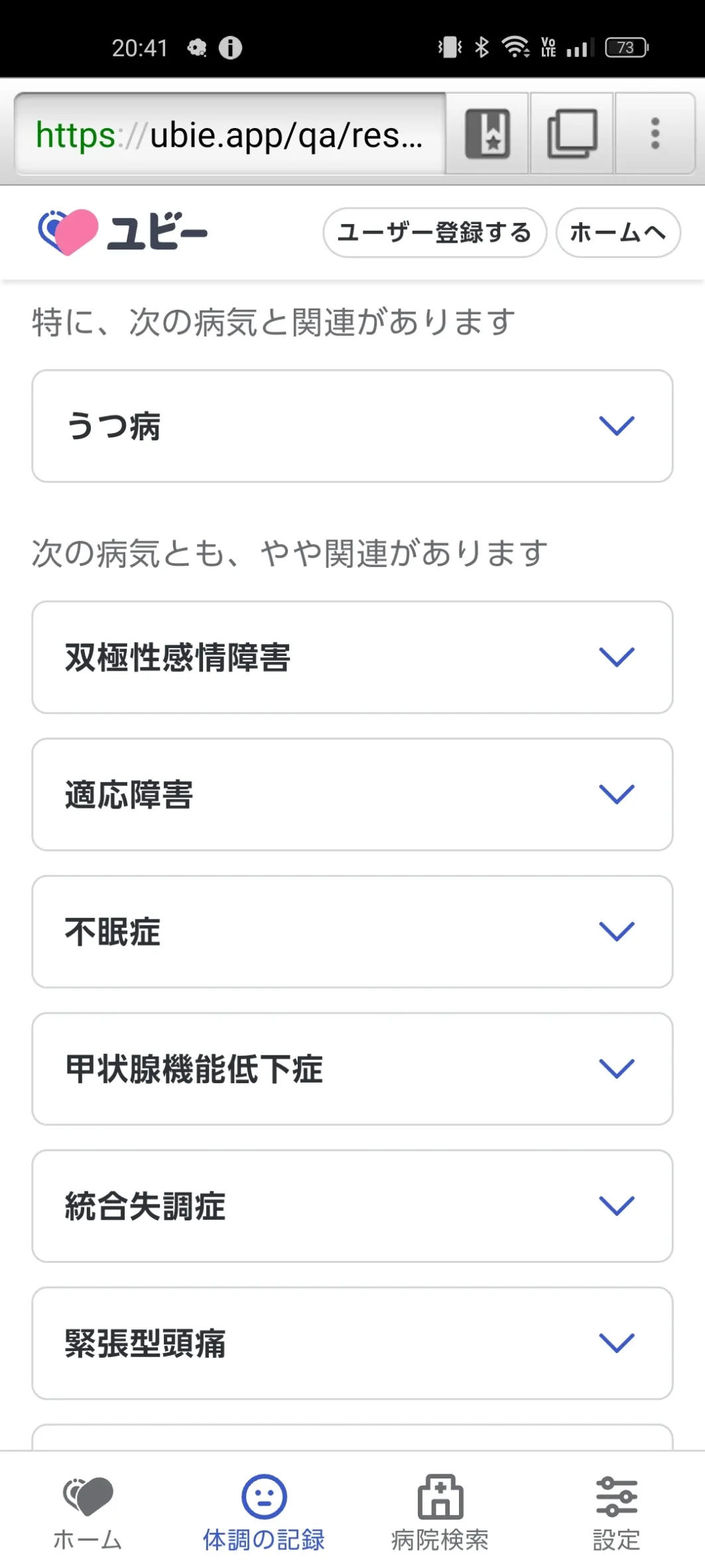Viewport: 705px width, 1568px height.
Task: Expand the 統合失調症 section
Action: point(352,1206)
